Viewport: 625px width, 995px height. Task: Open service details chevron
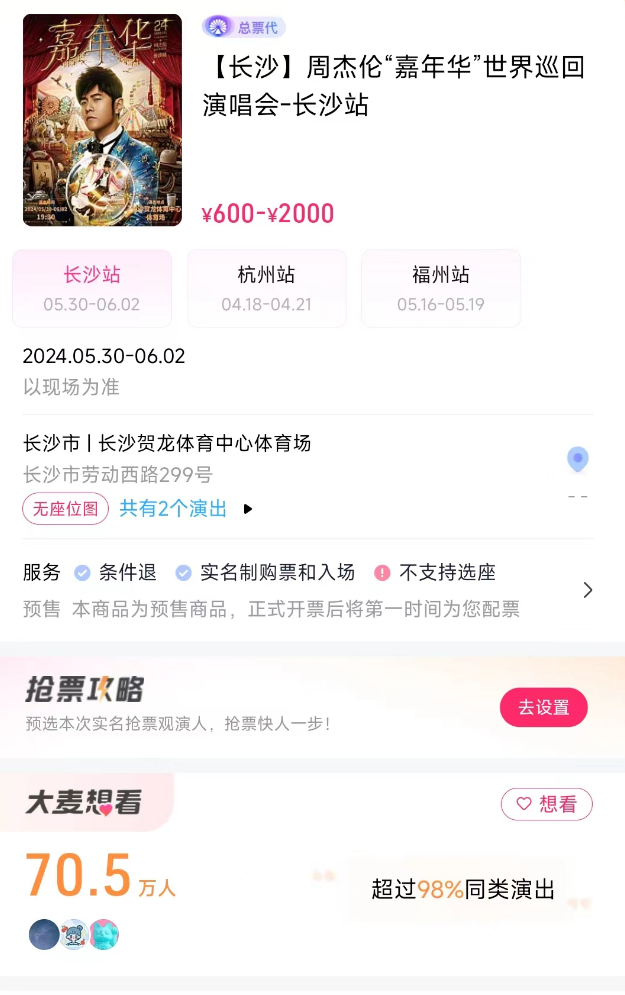pos(588,590)
